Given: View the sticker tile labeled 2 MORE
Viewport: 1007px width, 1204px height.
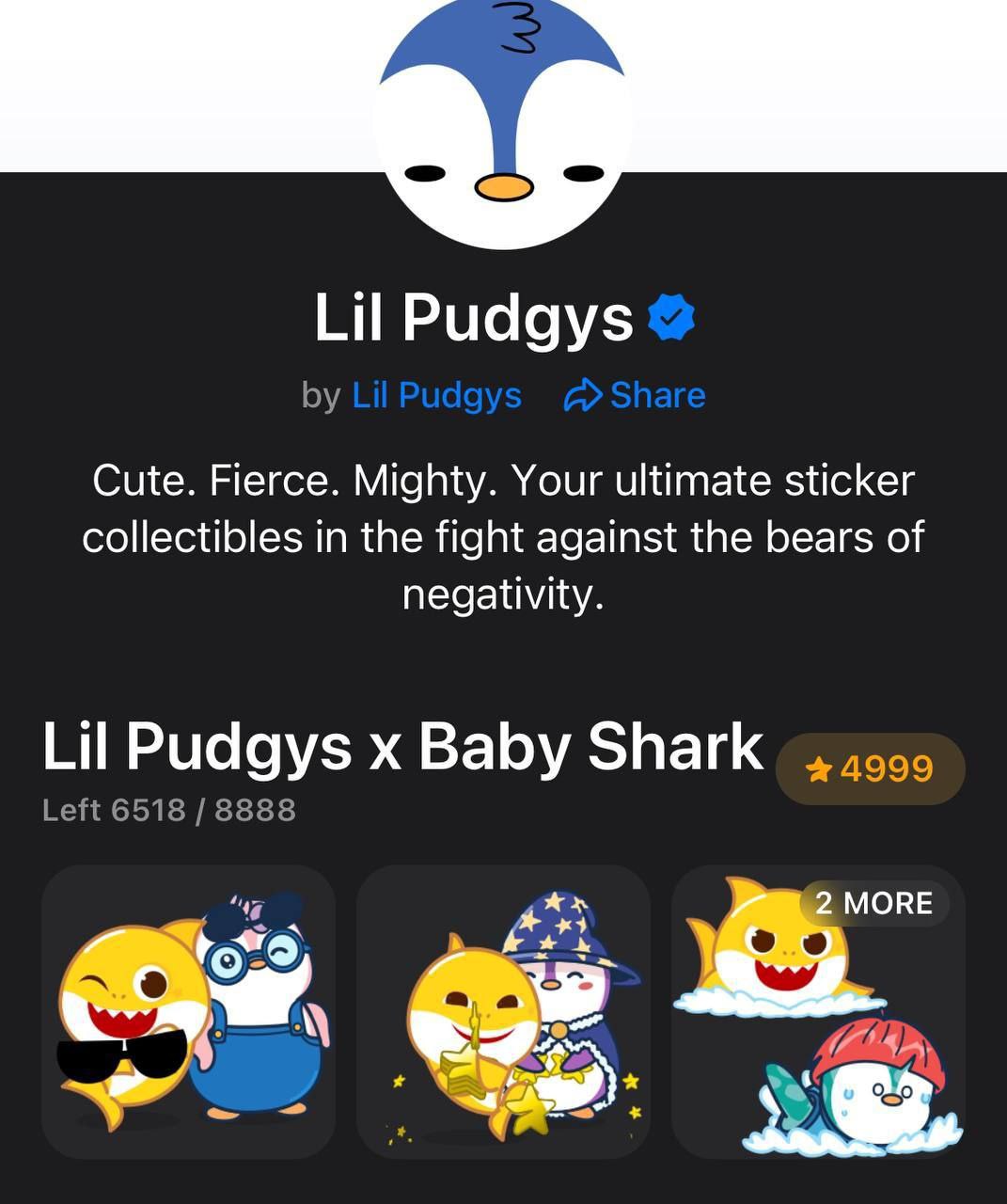Looking at the screenshot, I should [x=818, y=1011].
